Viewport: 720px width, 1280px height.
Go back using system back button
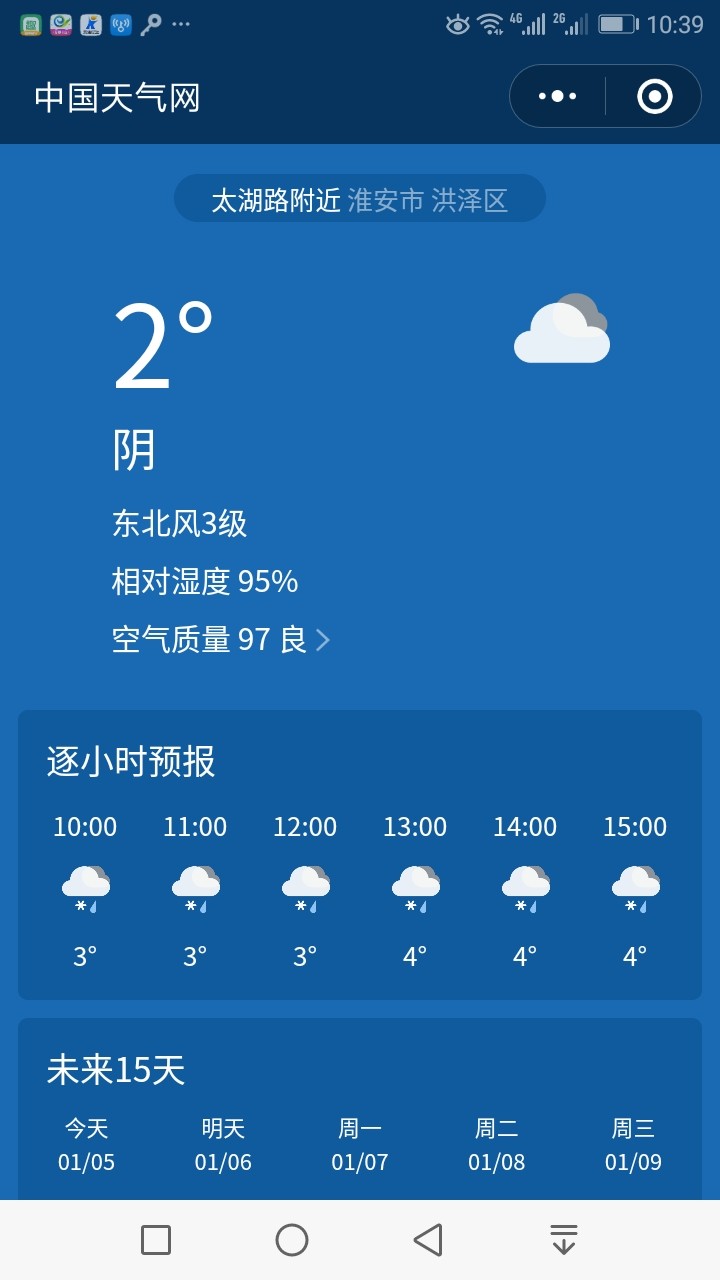click(x=428, y=1240)
